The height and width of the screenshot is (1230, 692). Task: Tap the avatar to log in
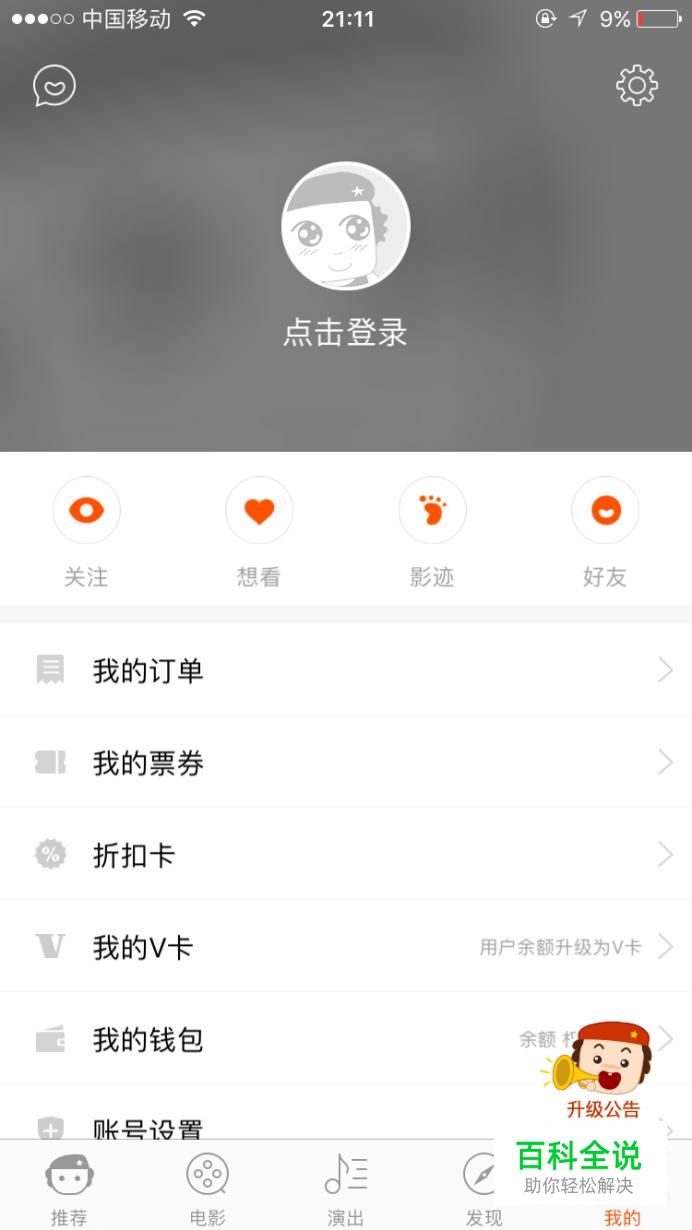345,226
